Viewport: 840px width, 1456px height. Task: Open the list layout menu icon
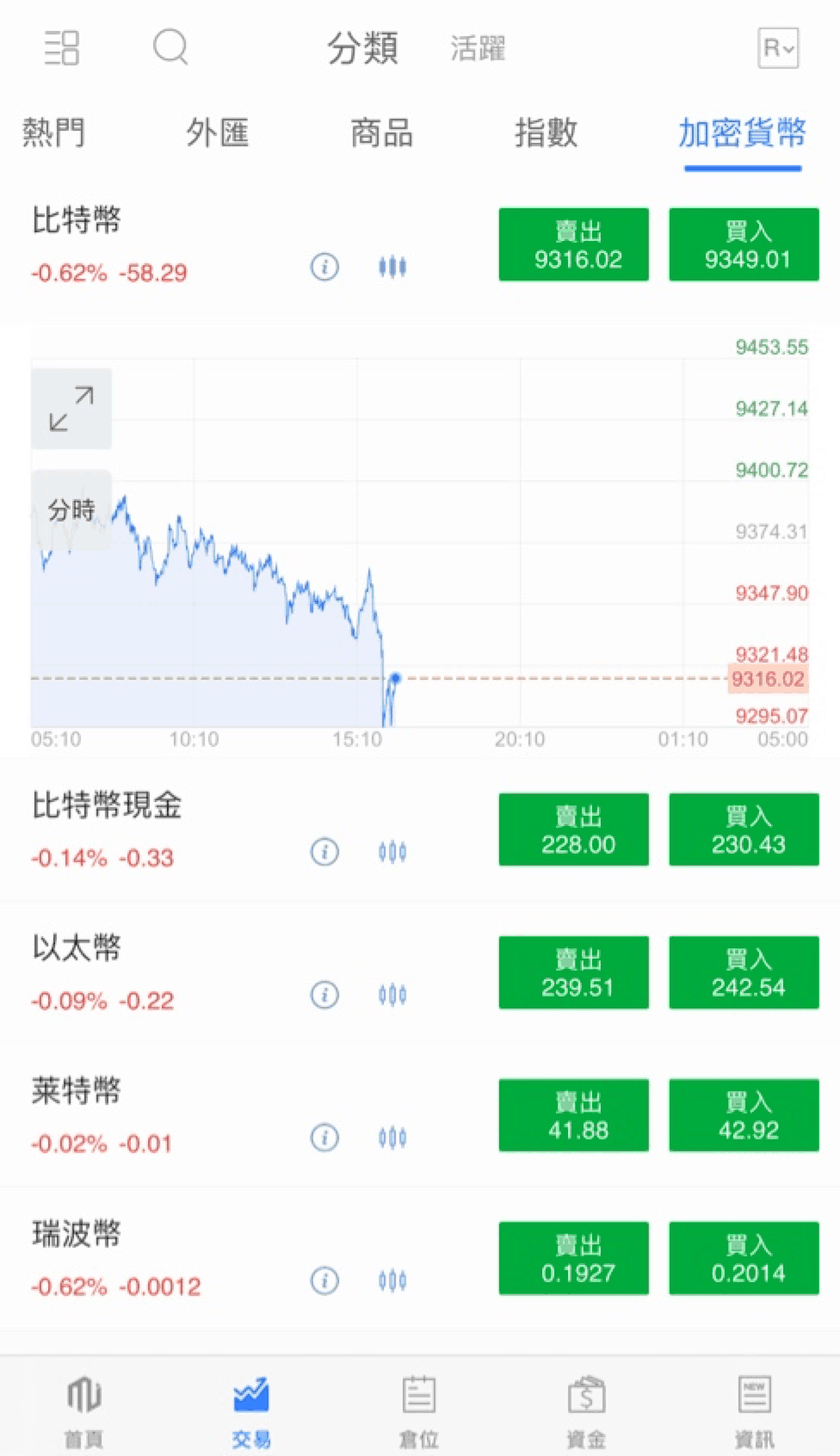click(61, 47)
